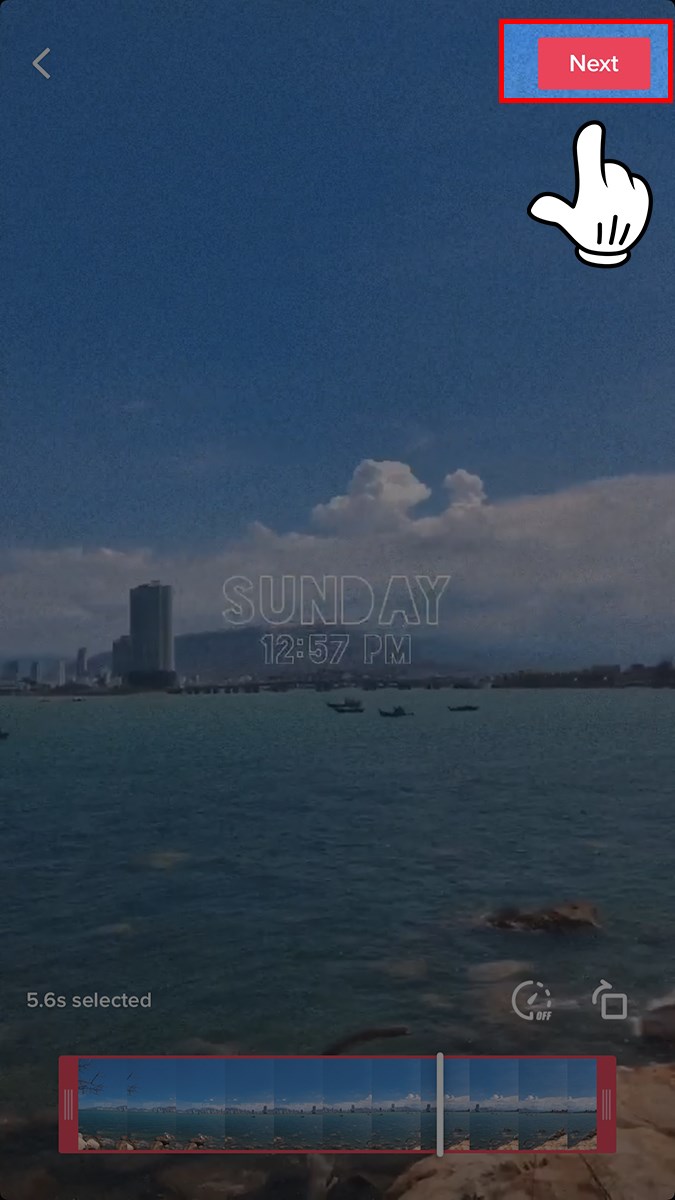Go back using the top arrow
Viewport: 675px width, 1200px height.
pyautogui.click(x=41, y=64)
